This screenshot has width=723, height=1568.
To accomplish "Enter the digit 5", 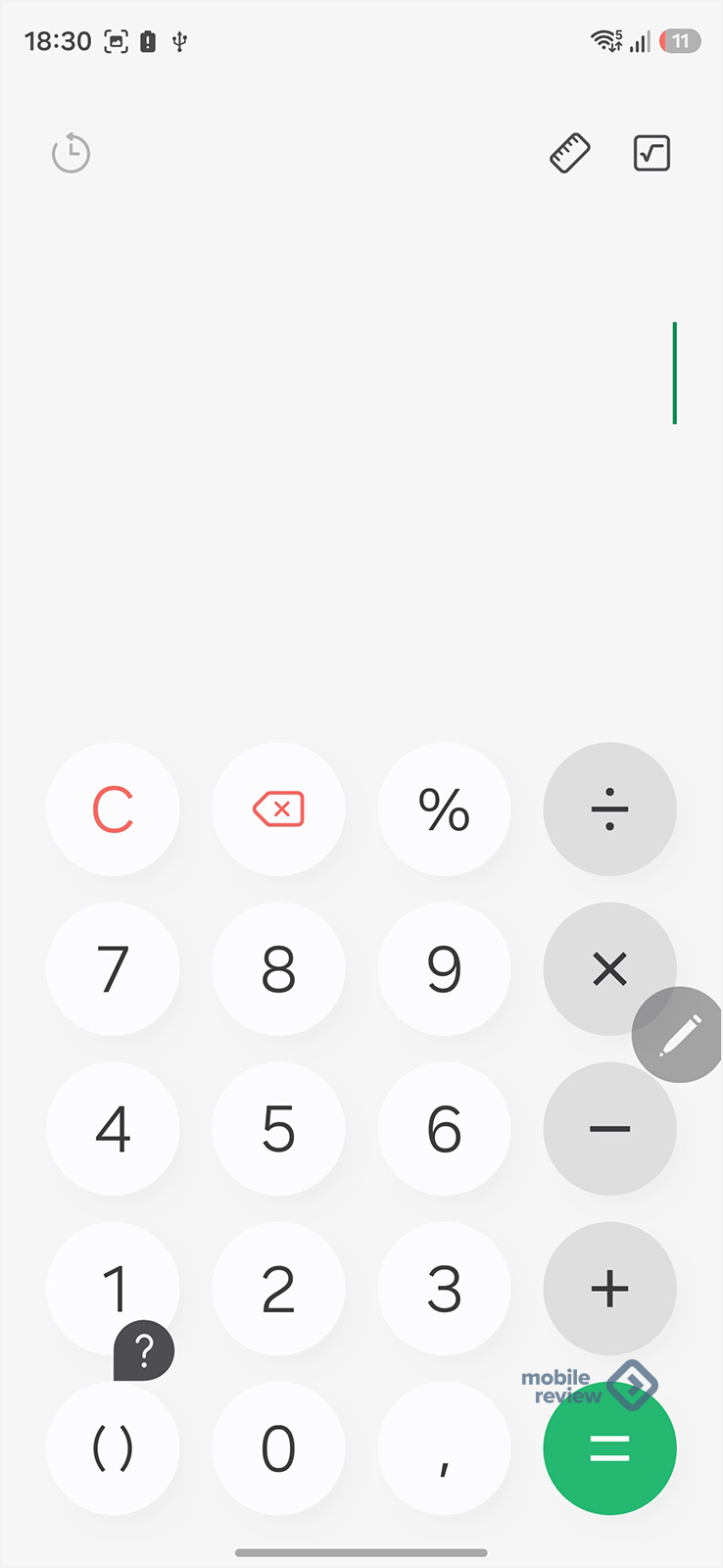I will point(278,1129).
